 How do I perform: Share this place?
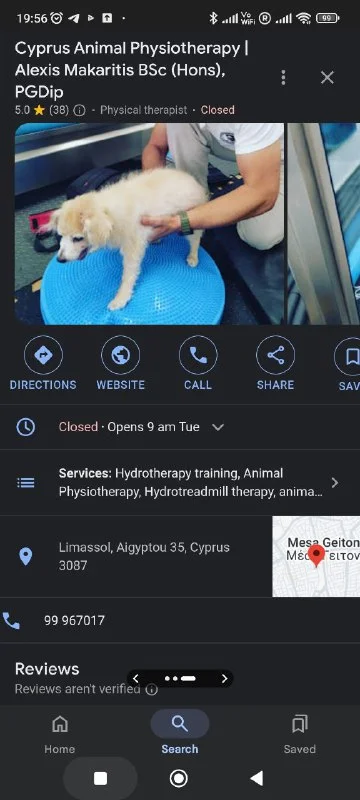tap(275, 364)
